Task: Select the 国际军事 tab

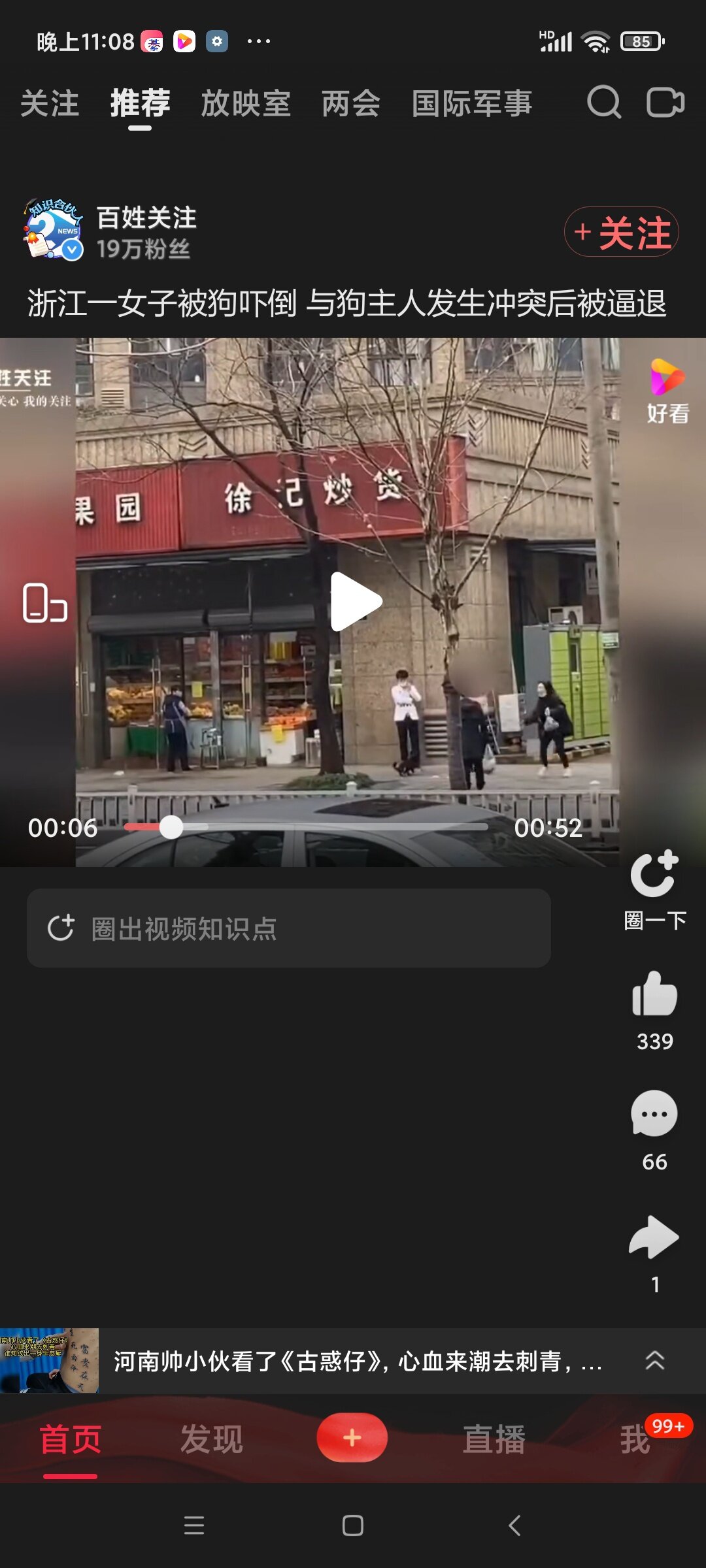Action: [x=472, y=103]
